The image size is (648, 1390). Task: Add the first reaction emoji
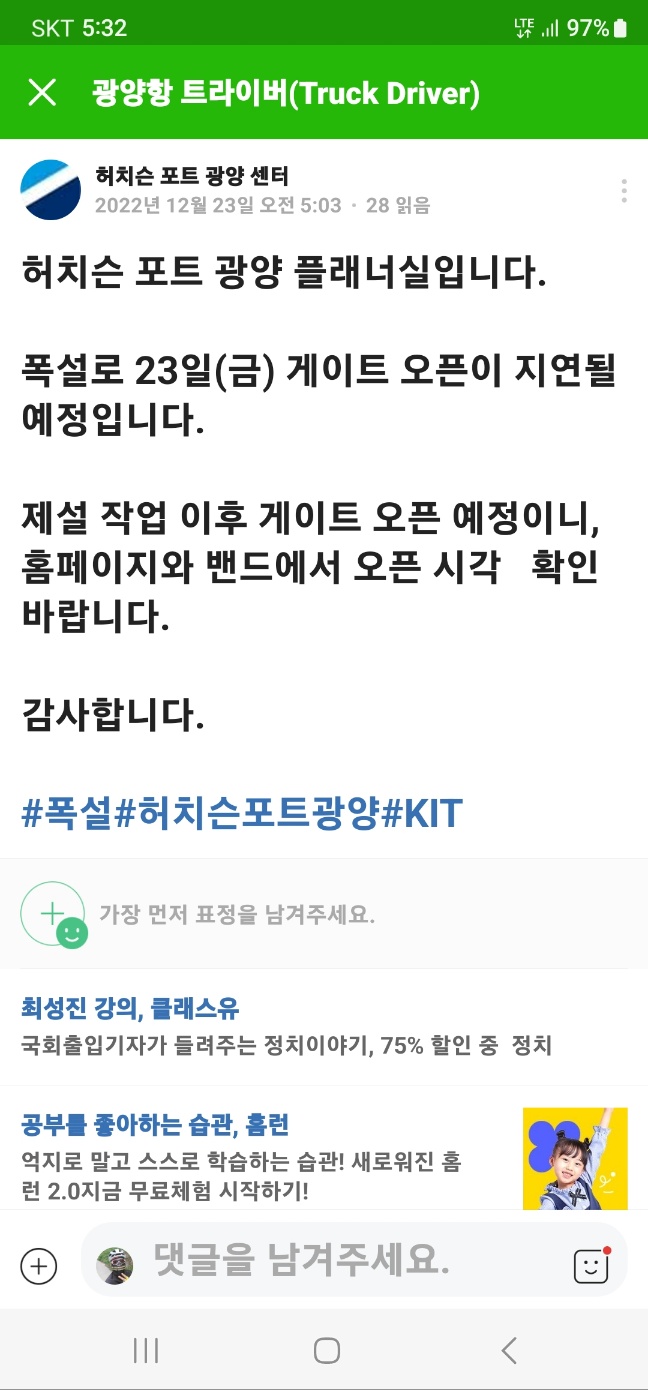[x=54, y=914]
